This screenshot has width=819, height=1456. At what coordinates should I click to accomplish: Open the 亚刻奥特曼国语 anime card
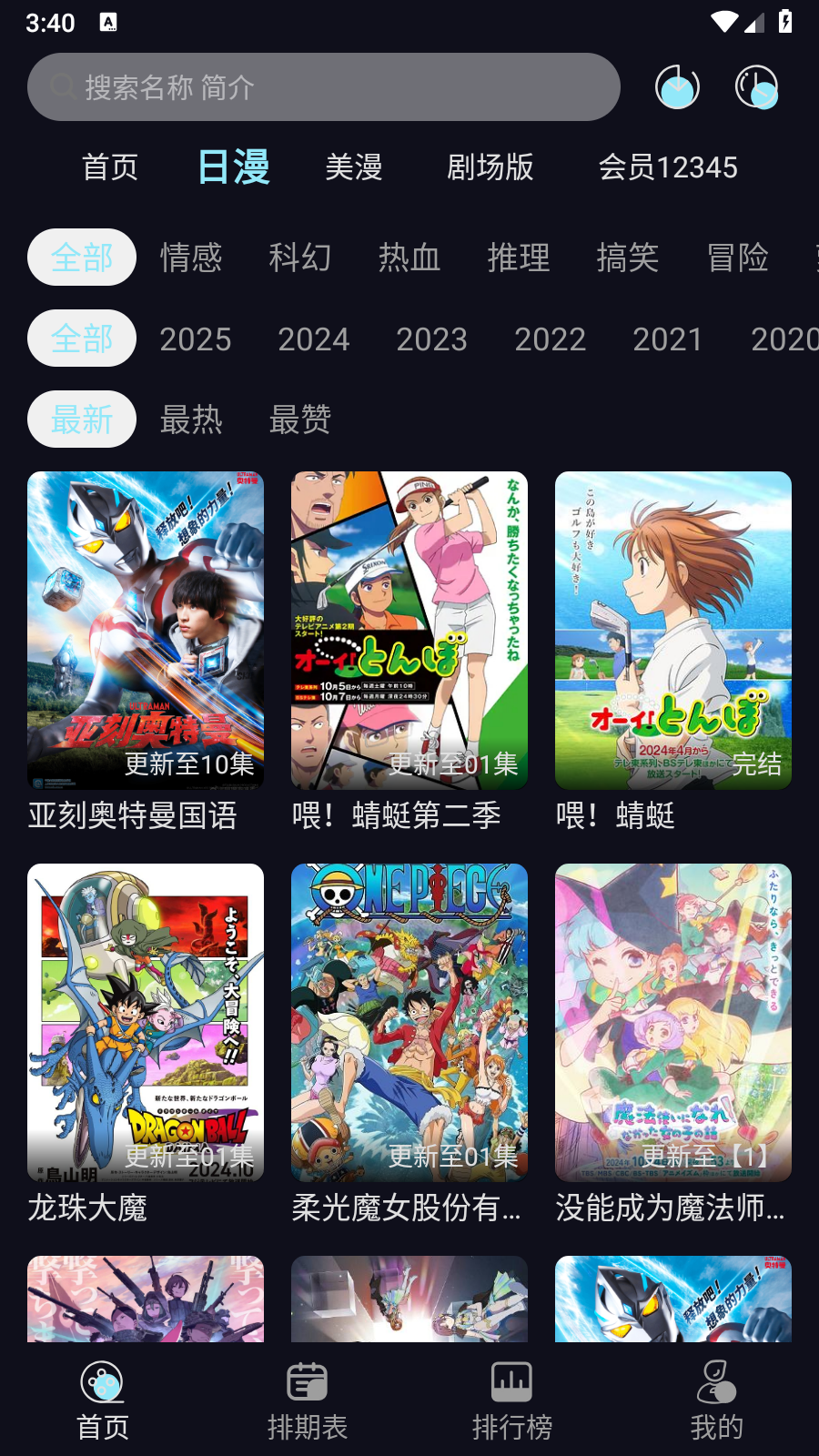click(x=146, y=652)
